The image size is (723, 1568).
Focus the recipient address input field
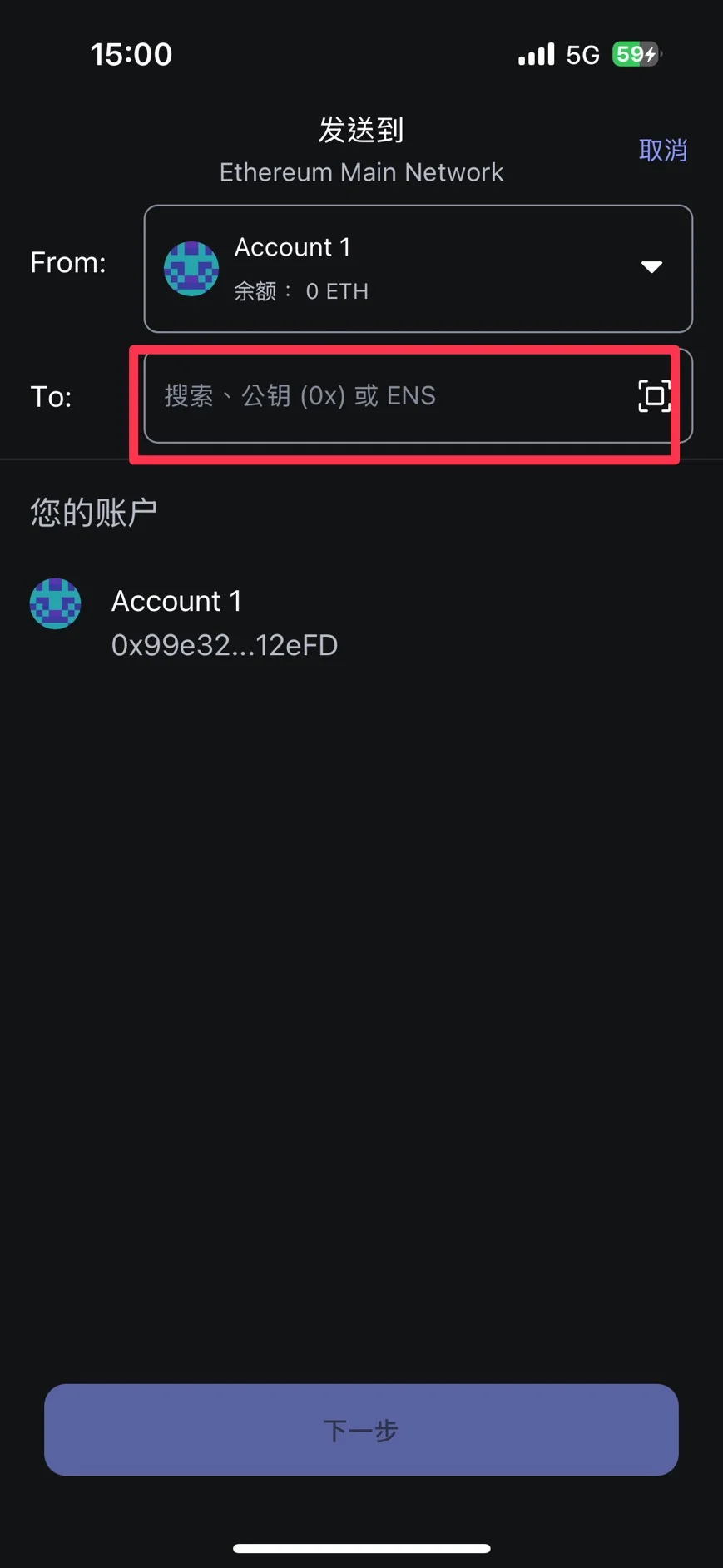click(x=383, y=396)
